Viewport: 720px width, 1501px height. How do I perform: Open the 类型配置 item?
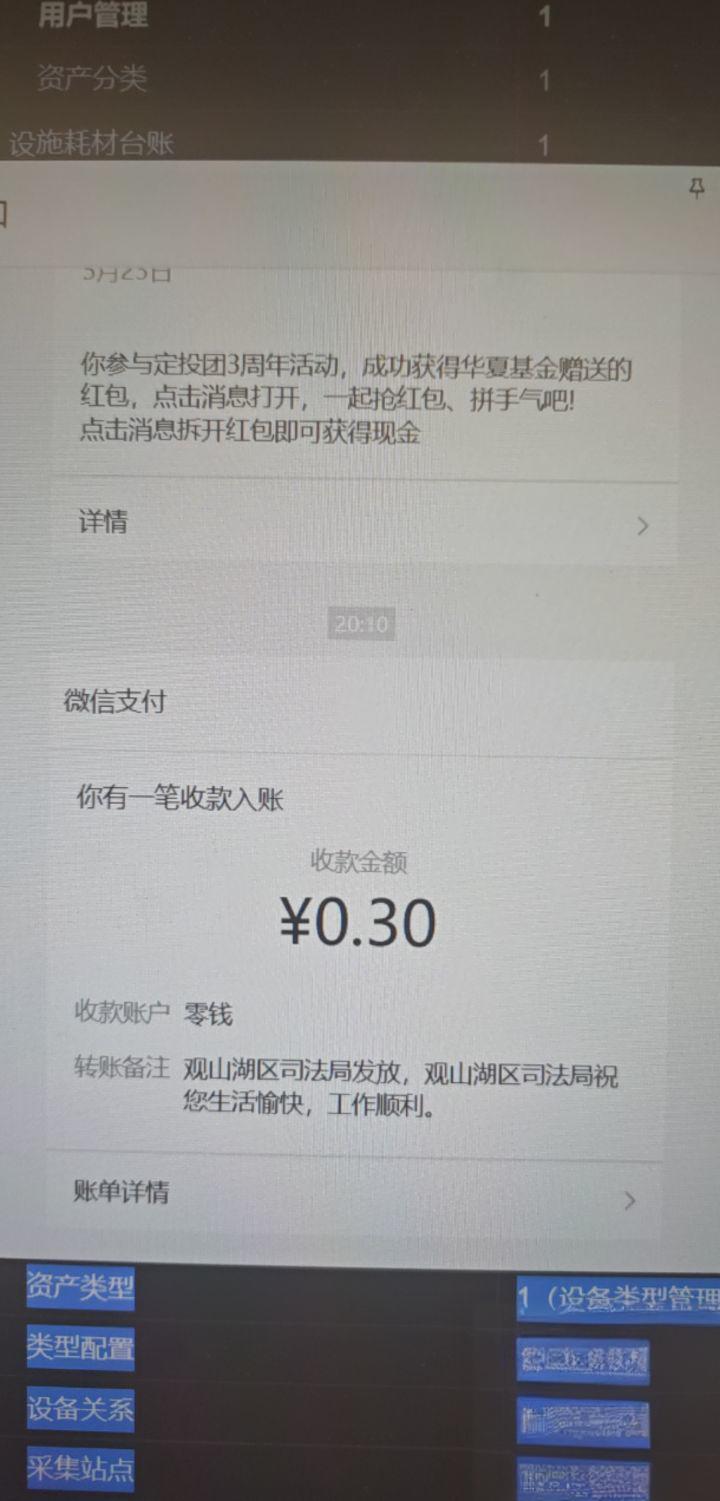[x=80, y=1348]
